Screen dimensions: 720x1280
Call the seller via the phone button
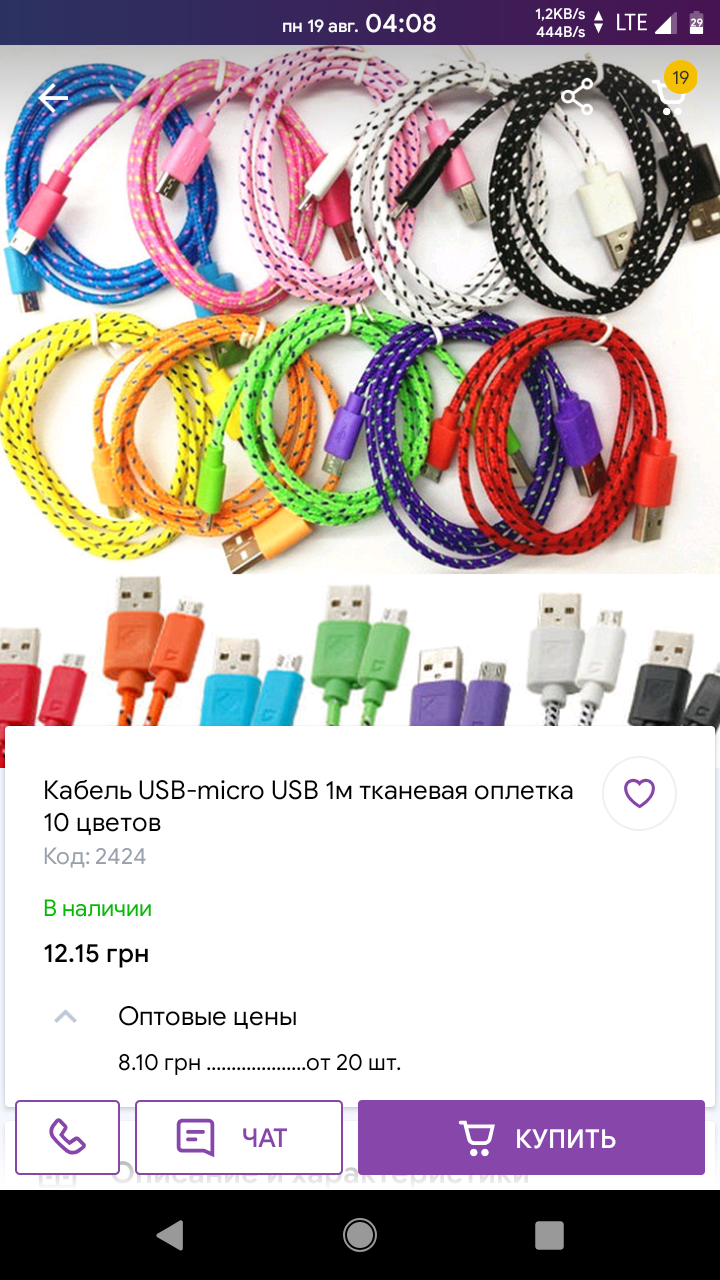click(x=67, y=1137)
